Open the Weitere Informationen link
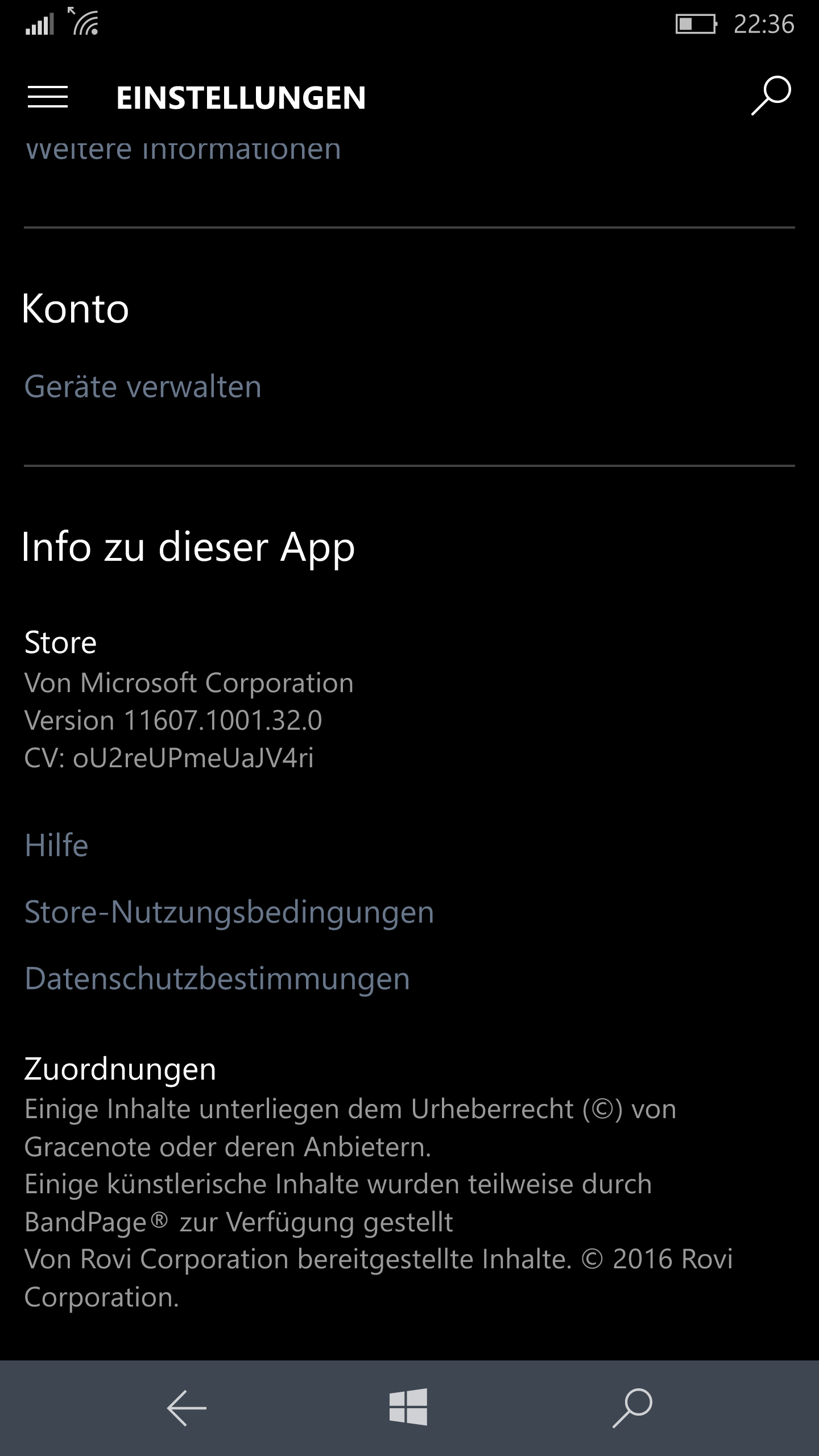The height and width of the screenshot is (1456, 819). pos(183,151)
